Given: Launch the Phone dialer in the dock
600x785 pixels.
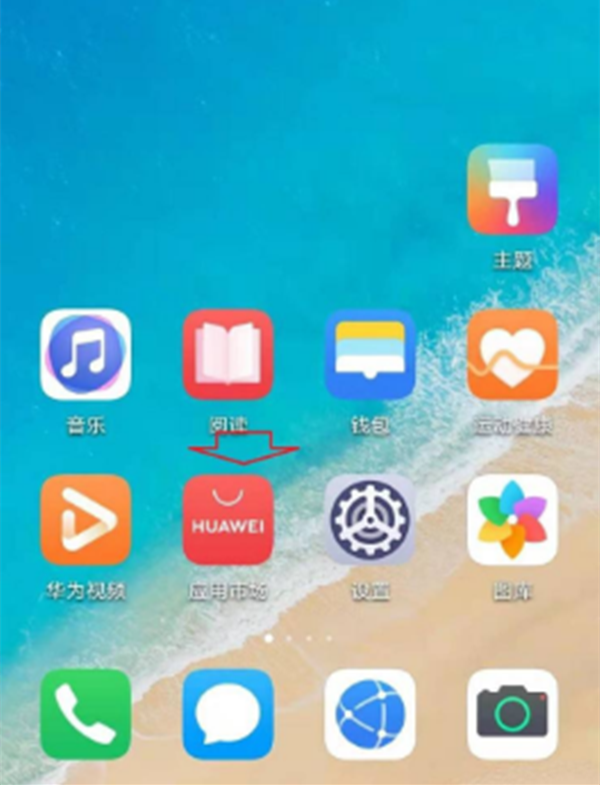Looking at the screenshot, I should [x=85, y=714].
